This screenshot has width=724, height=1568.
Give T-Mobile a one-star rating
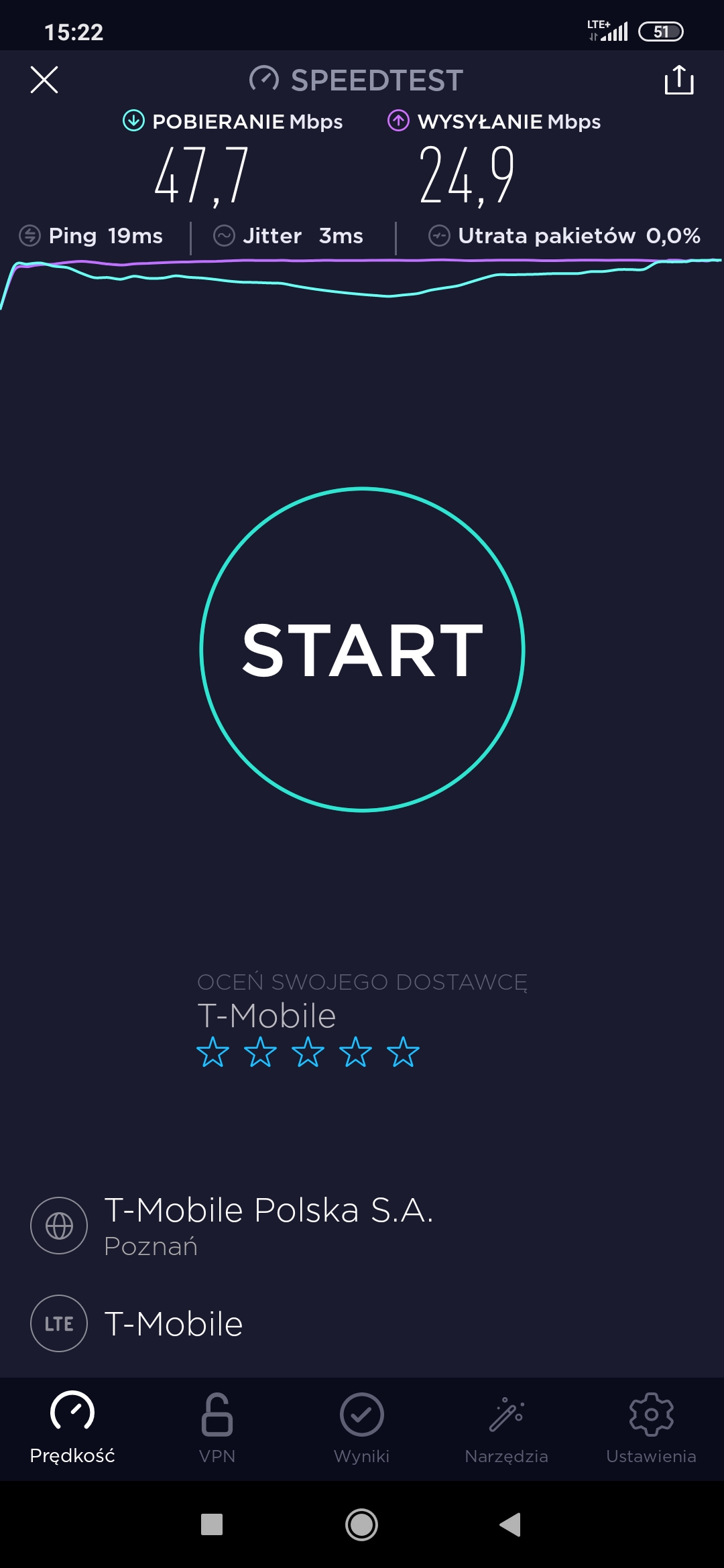(213, 1052)
